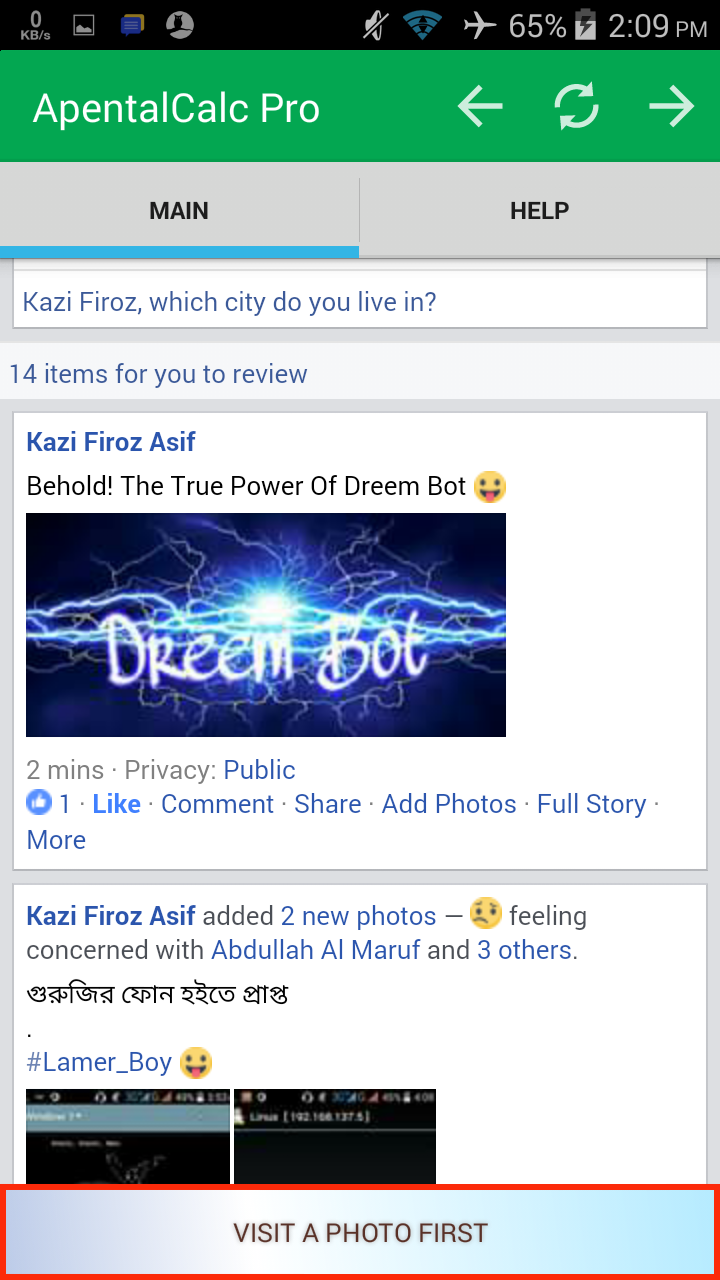This screenshot has width=720, height=1280.
Task: Open Full Story of the Dreem Bot post
Action: pyautogui.click(x=591, y=804)
